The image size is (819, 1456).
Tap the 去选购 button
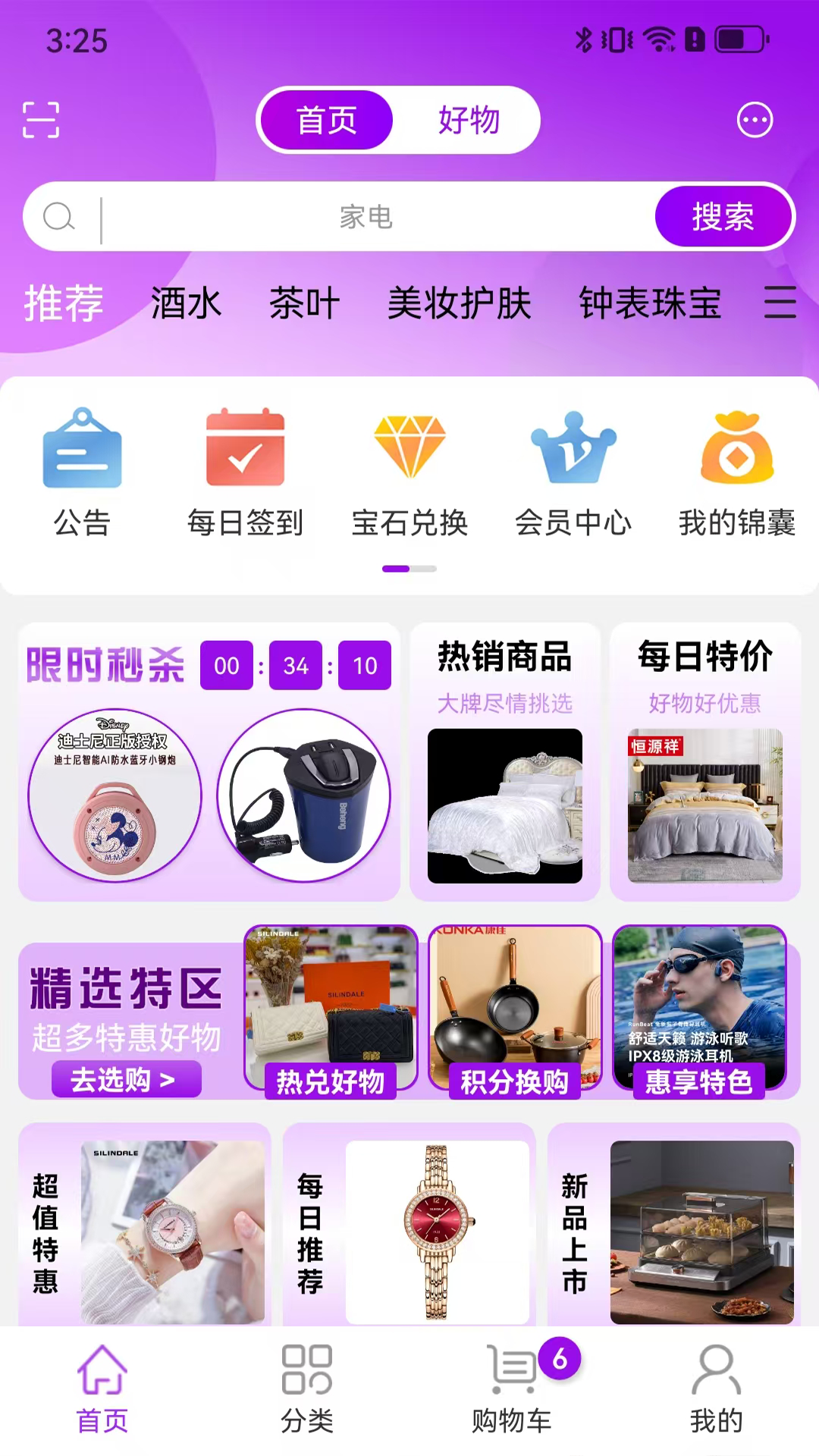pos(126,1079)
